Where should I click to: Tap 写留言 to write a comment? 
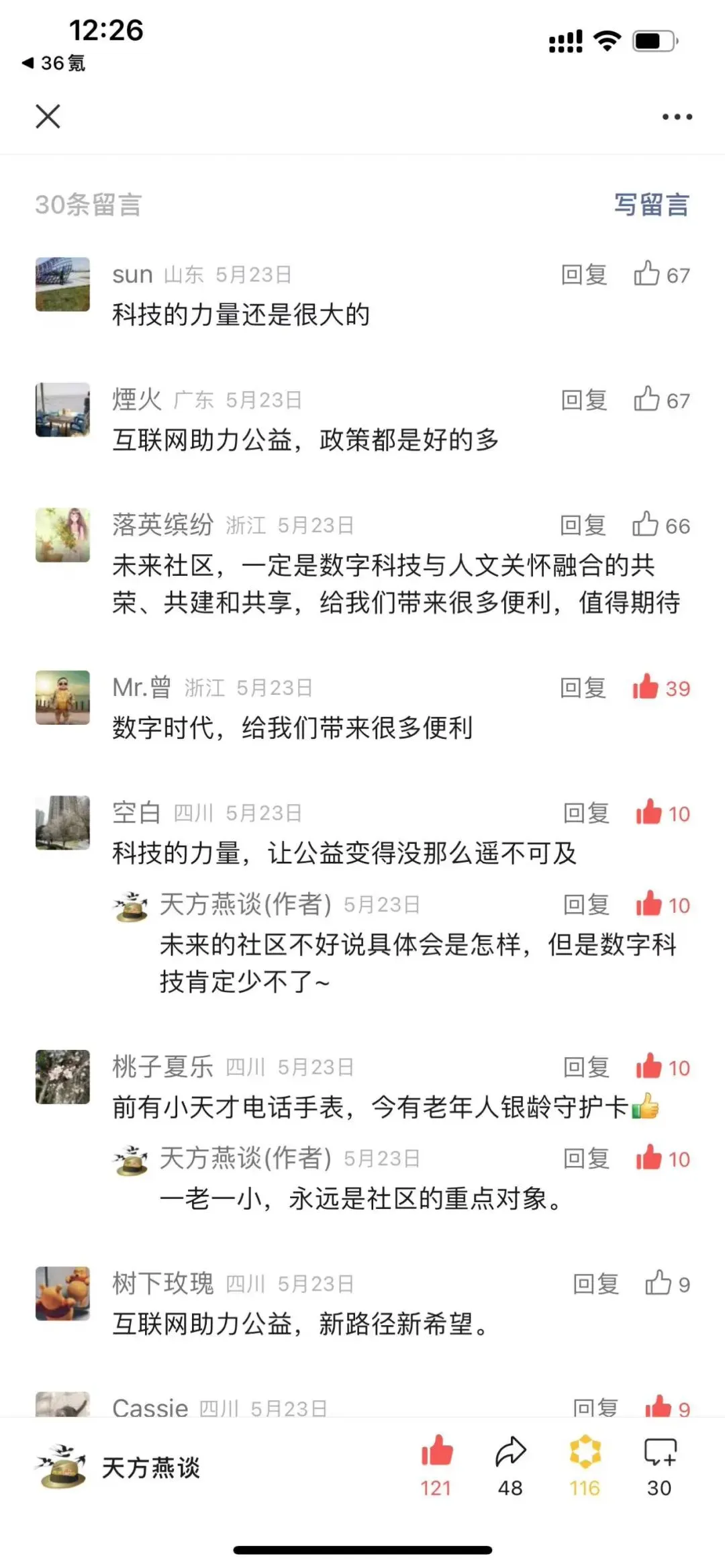click(651, 205)
